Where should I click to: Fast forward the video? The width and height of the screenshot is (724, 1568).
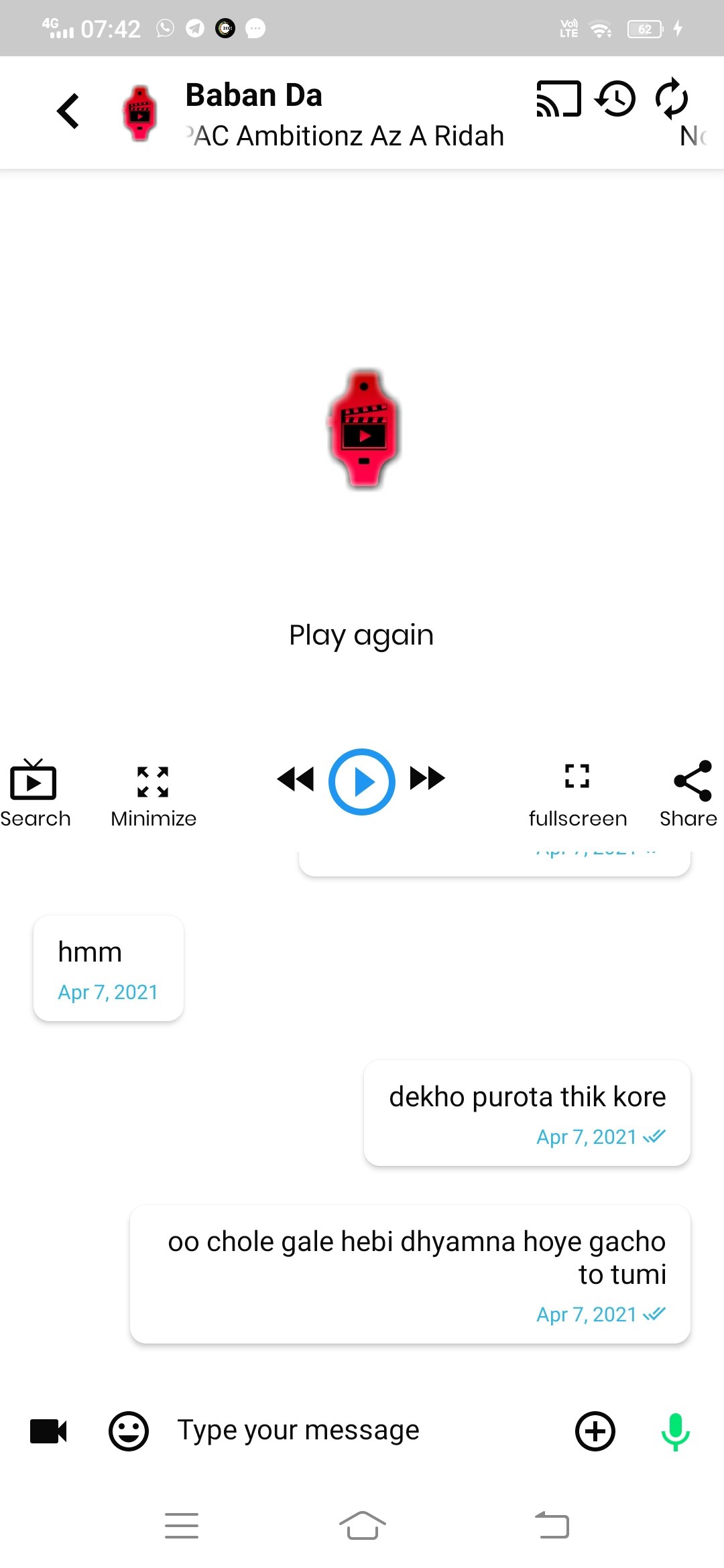(x=428, y=779)
